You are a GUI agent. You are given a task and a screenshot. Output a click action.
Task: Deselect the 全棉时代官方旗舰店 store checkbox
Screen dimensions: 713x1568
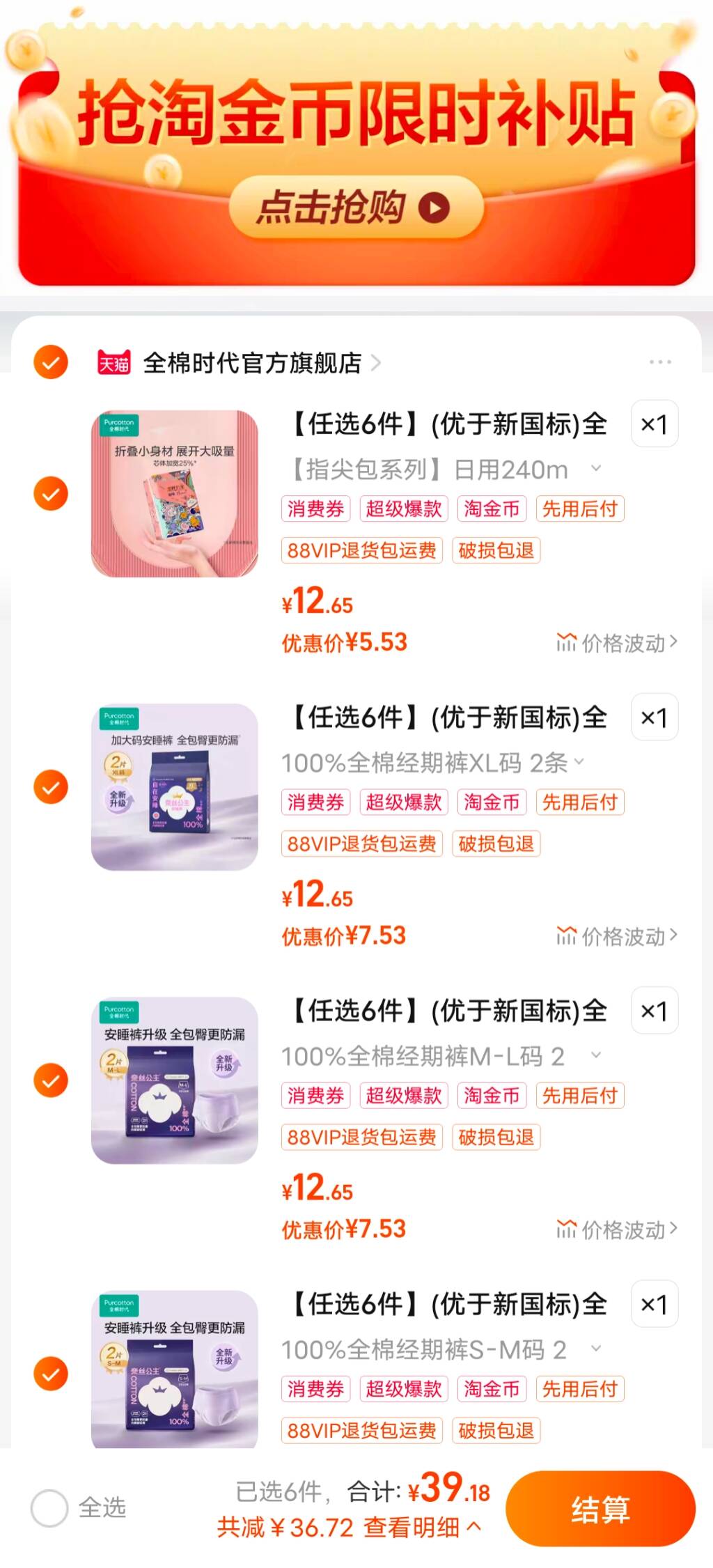pyautogui.click(x=50, y=363)
